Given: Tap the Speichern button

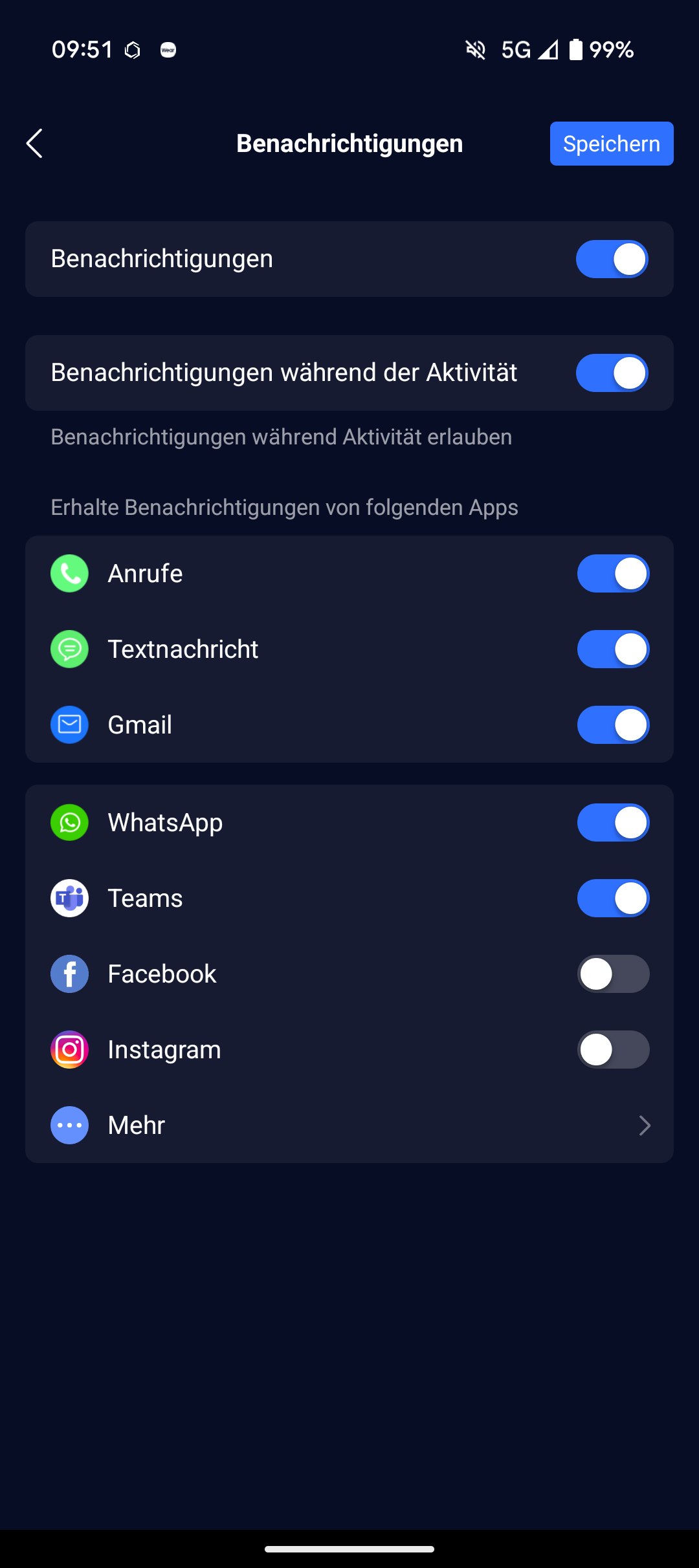Looking at the screenshot, I should coord(611,144).
